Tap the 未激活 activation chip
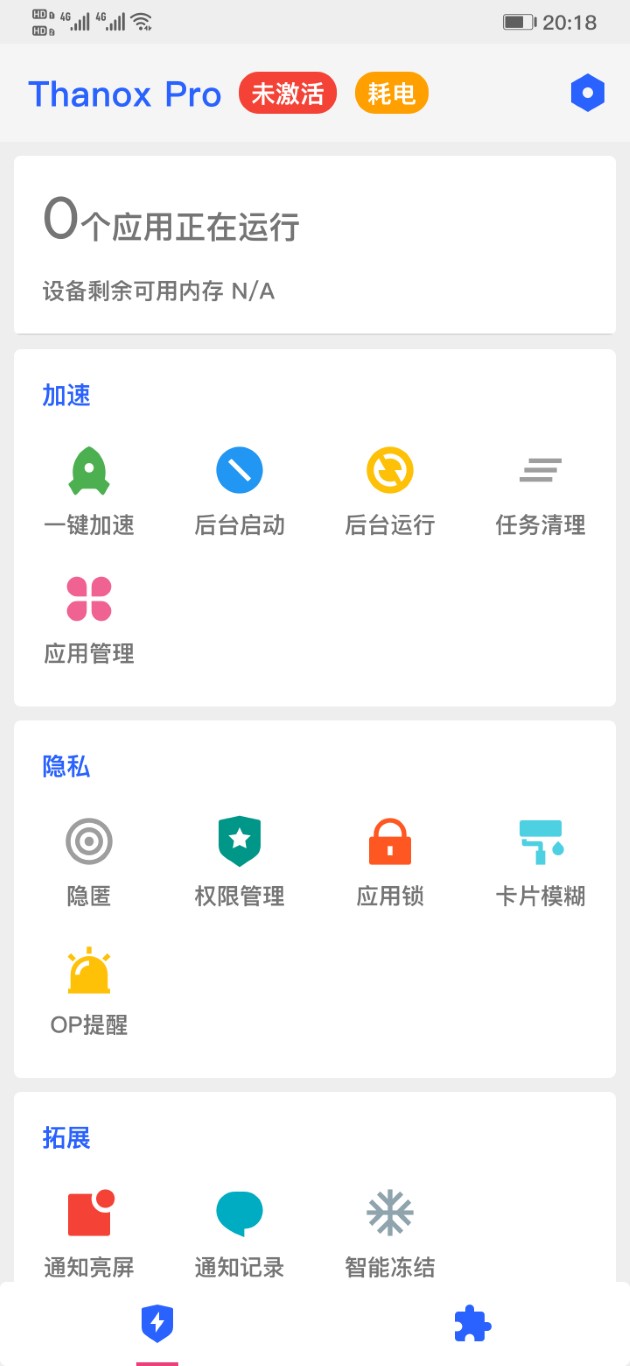630x1366 pixels. tap(288, 94)
